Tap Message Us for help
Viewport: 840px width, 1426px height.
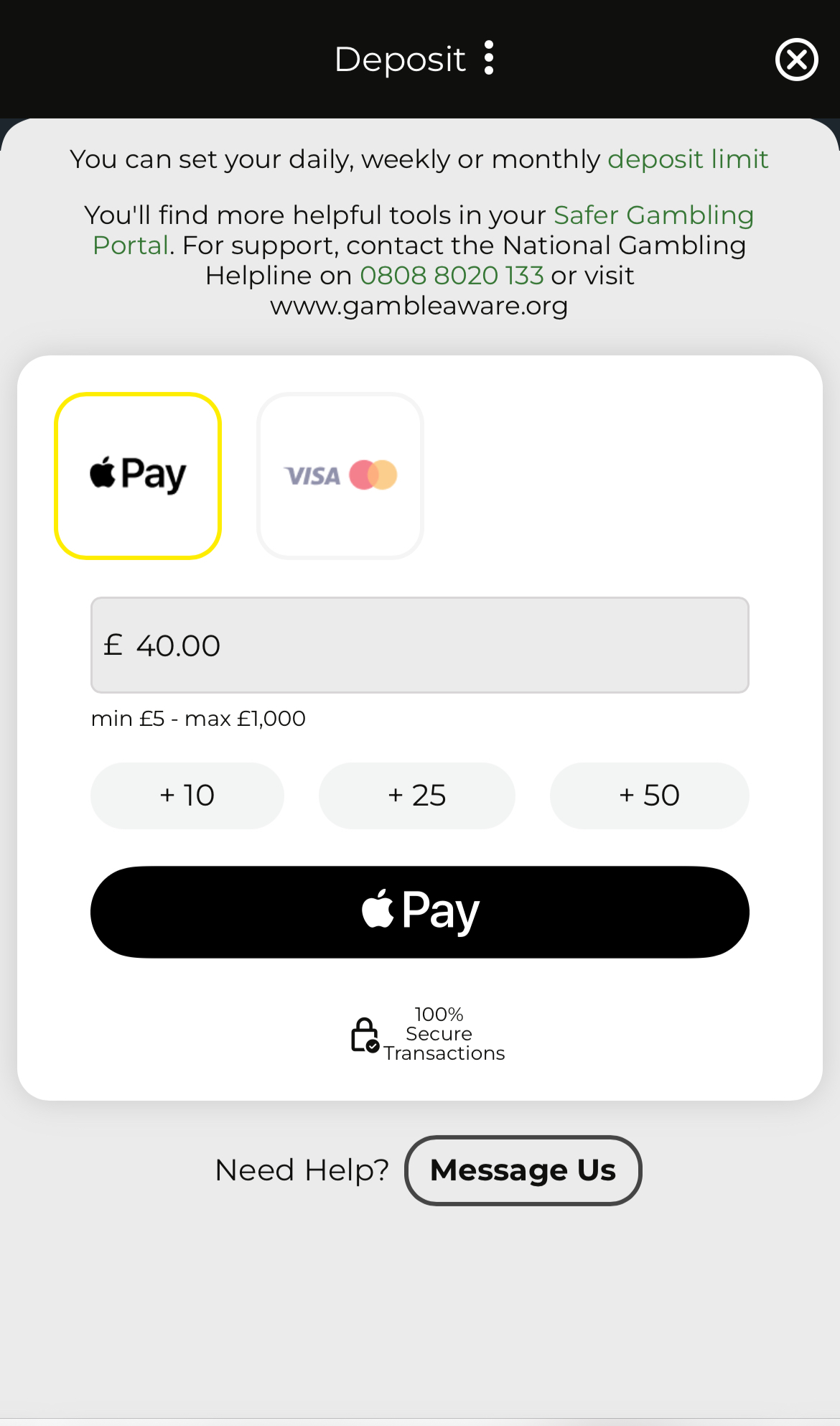pos(523,1170)
